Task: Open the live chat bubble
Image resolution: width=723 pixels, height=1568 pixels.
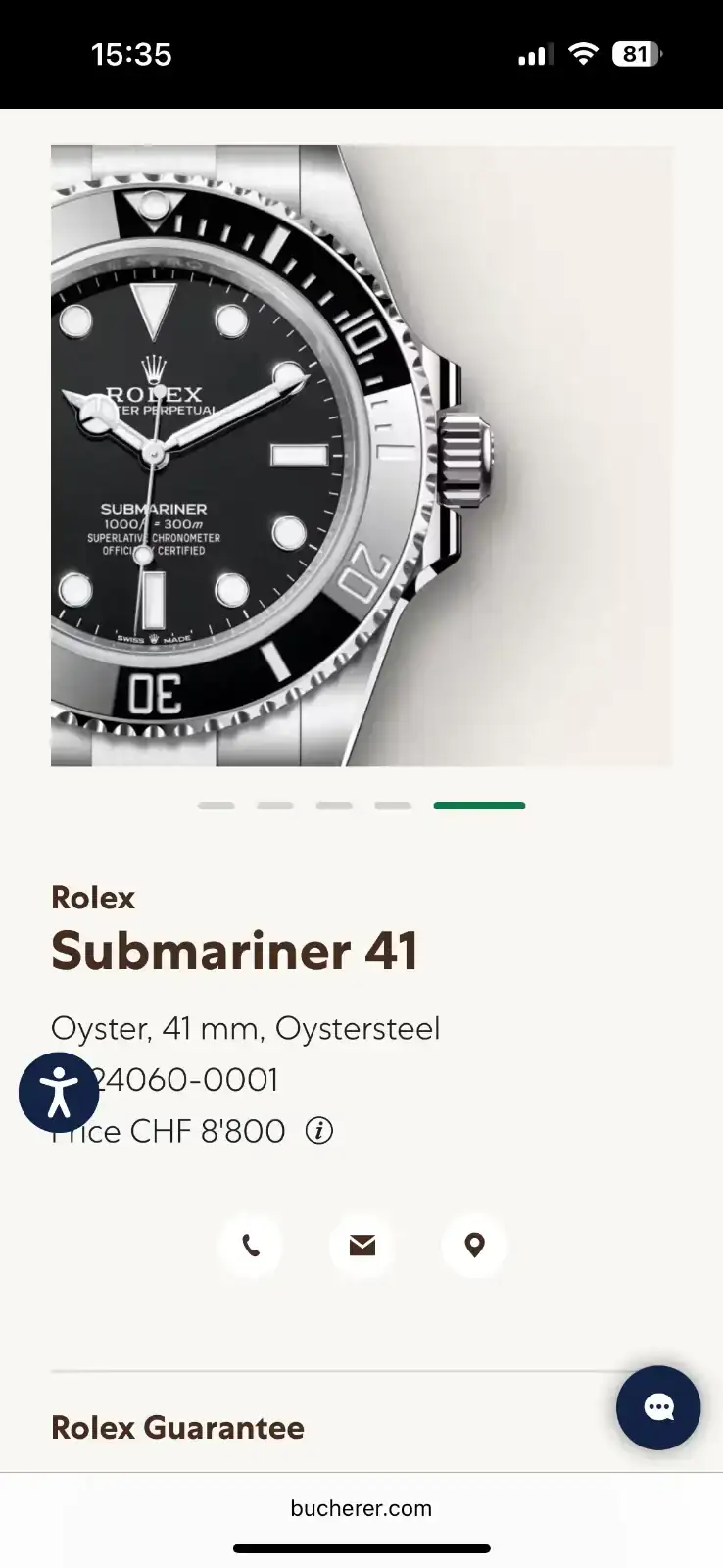Action: point(658,1407)
